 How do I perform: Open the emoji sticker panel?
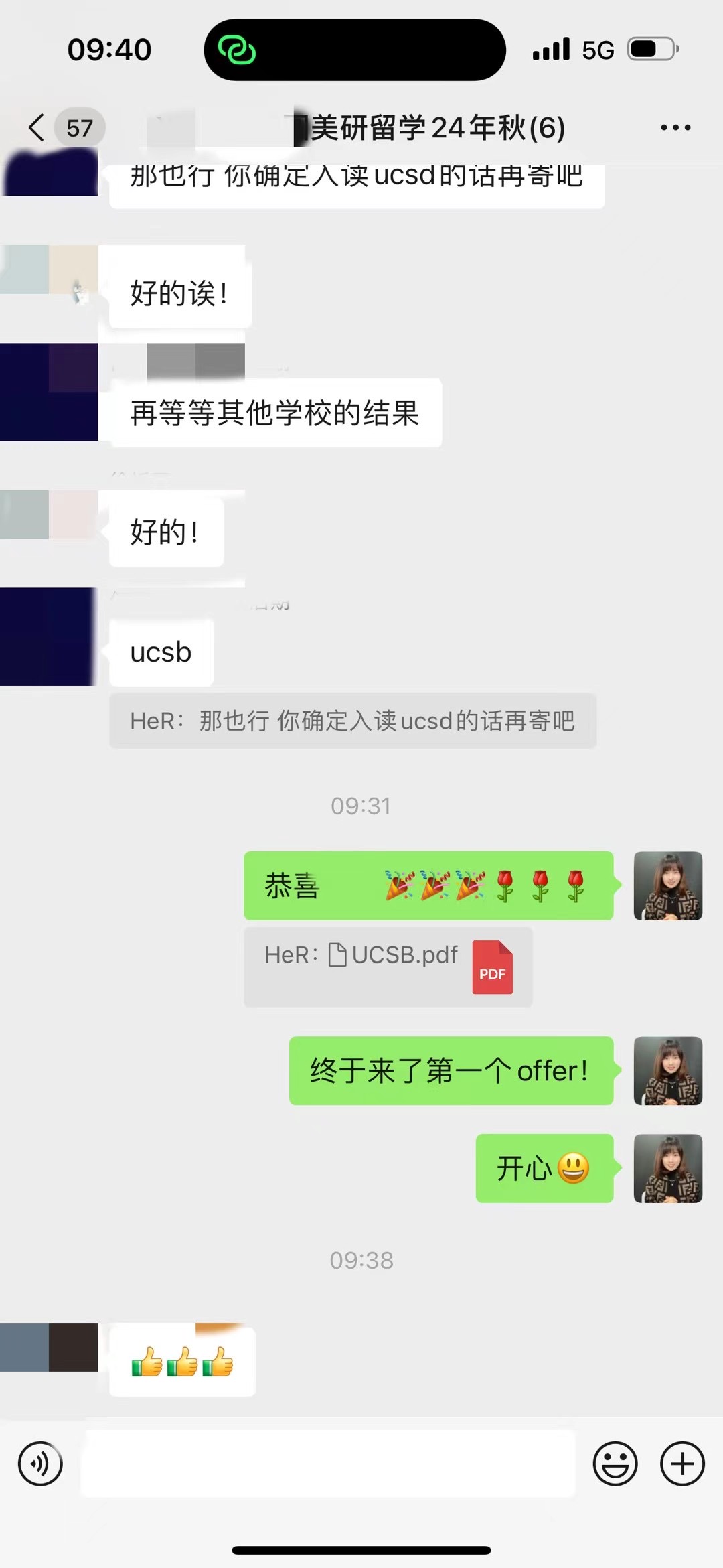tap(615, 1464)
